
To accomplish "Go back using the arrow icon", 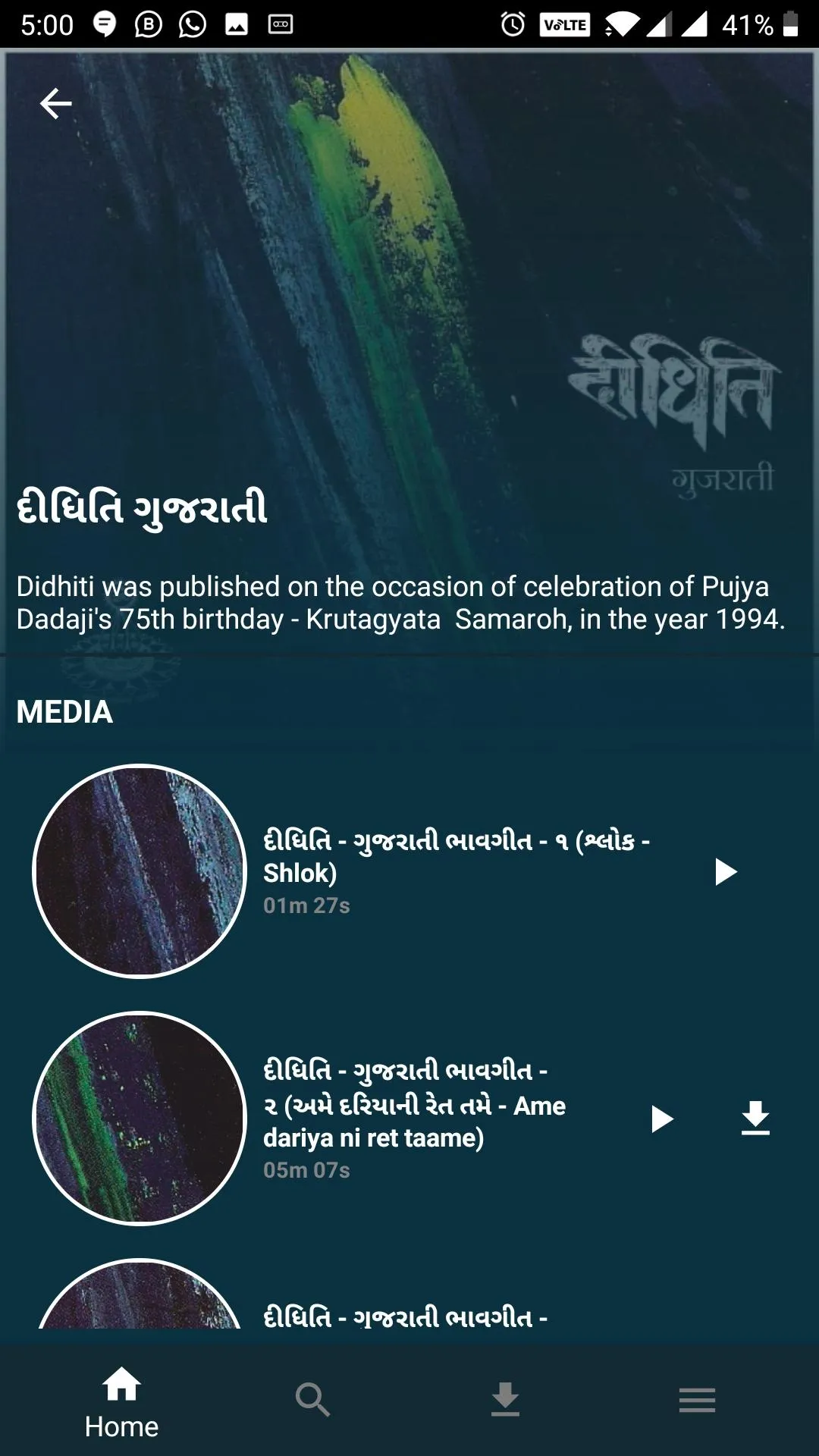I will click(55, 104).
